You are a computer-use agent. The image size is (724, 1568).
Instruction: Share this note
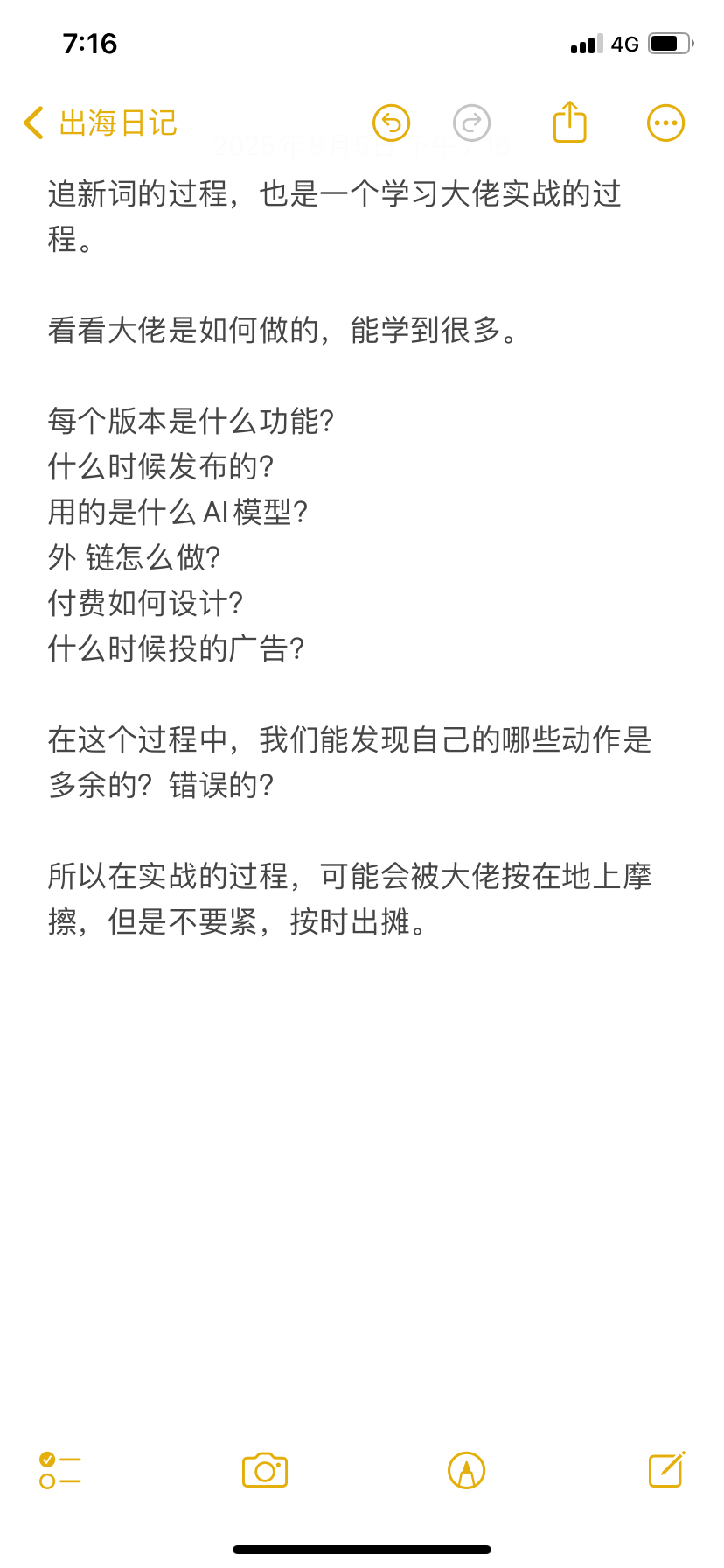coord(570,122)
